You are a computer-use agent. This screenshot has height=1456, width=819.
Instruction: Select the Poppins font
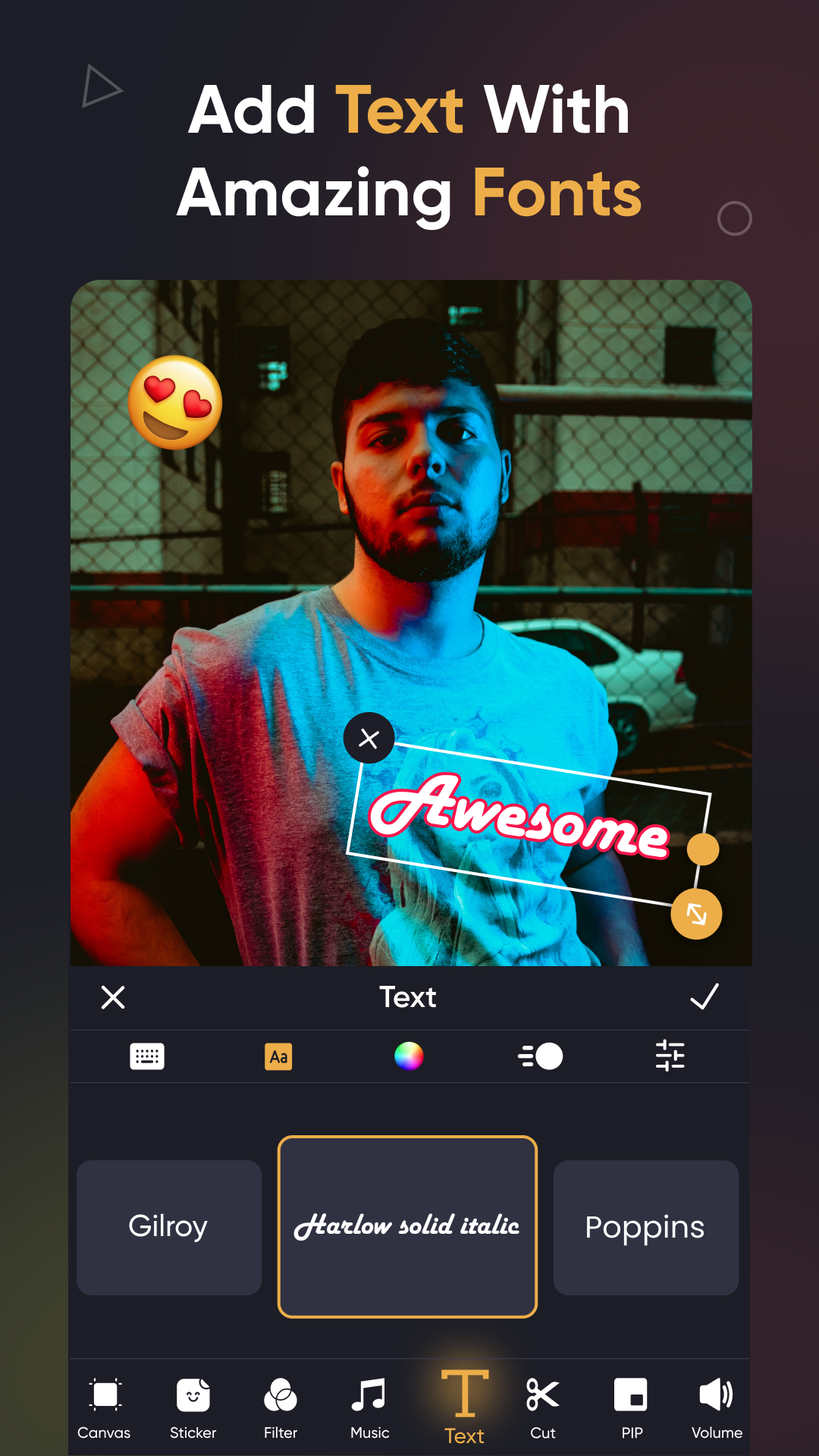[x=645, y=1227]
